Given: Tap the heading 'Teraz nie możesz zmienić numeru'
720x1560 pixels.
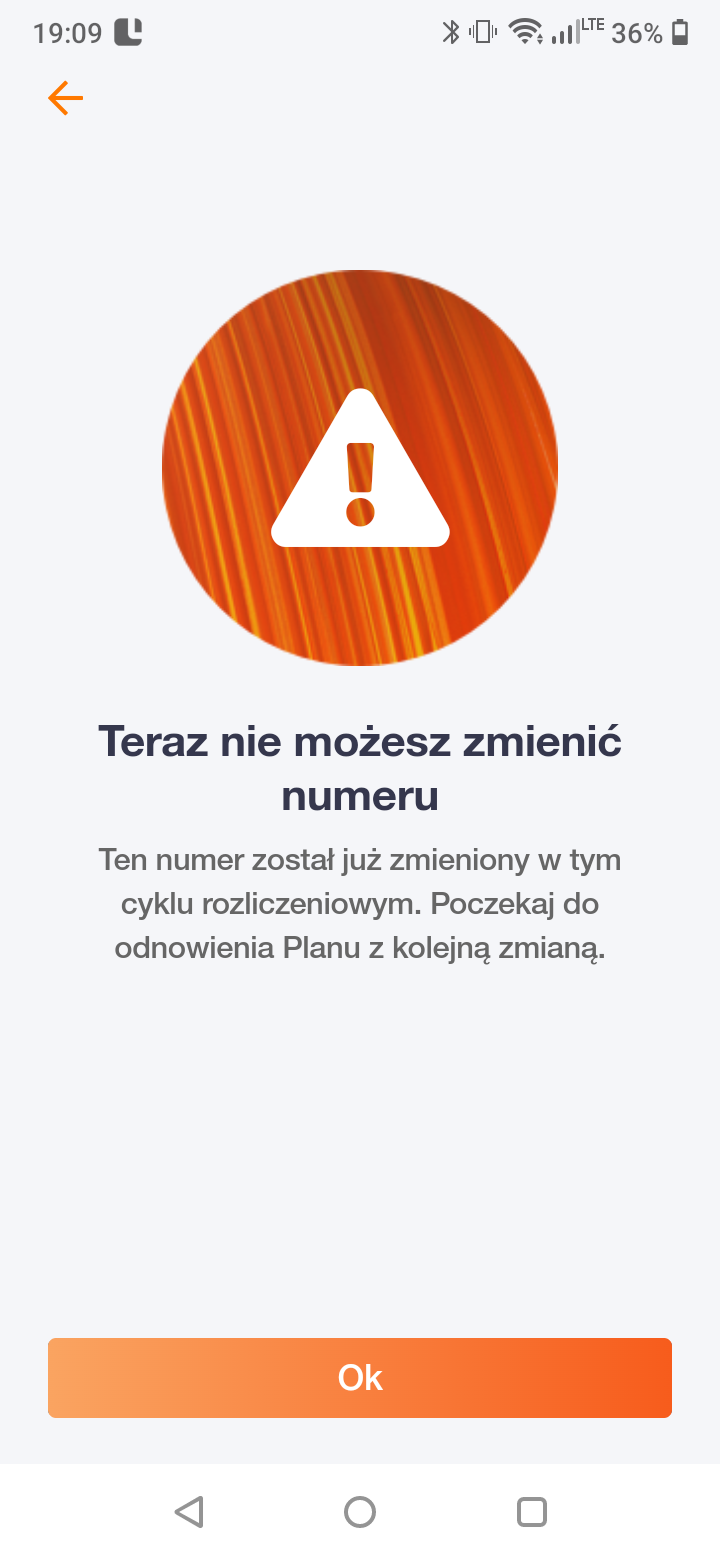Looking at the screenshot, I should coord(360,765).
